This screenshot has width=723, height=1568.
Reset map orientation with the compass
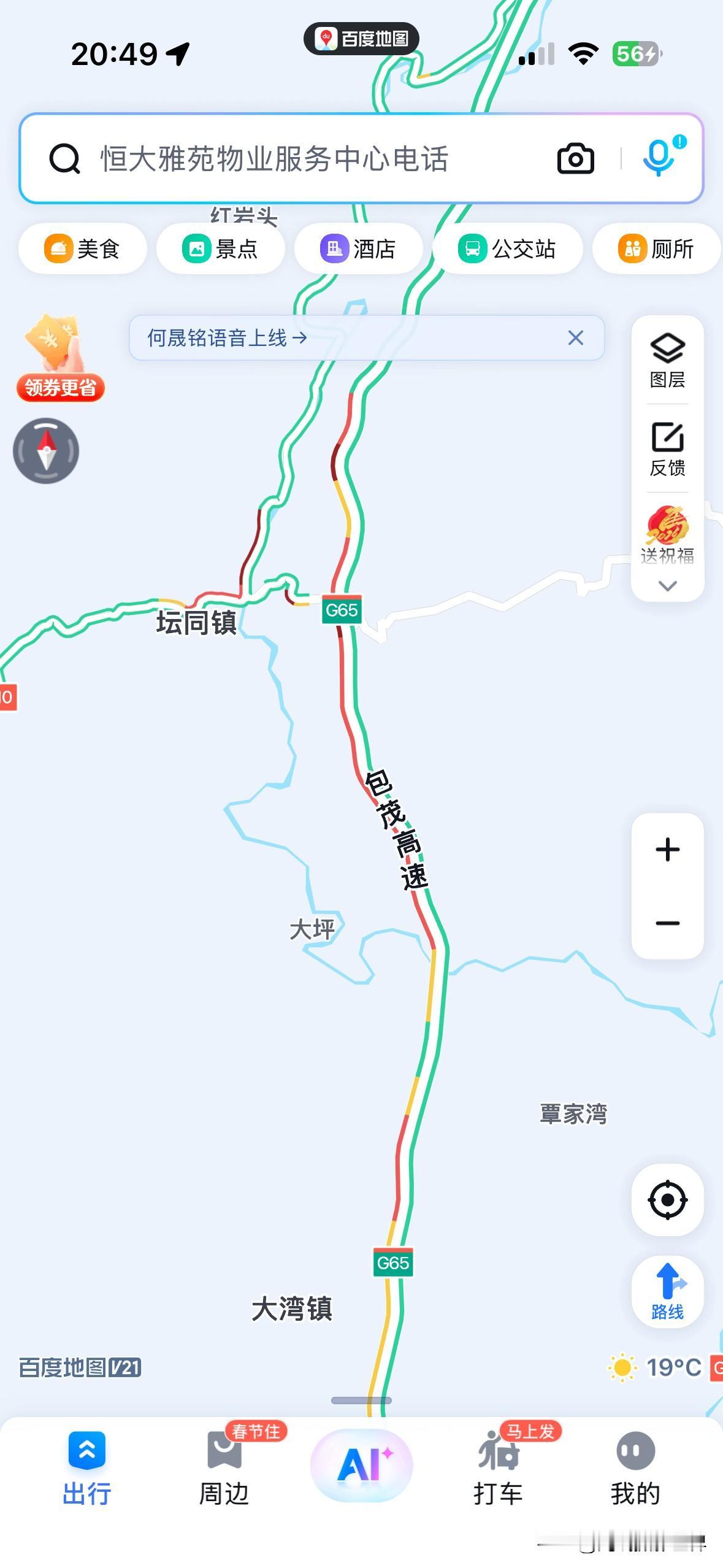(46, 451)
